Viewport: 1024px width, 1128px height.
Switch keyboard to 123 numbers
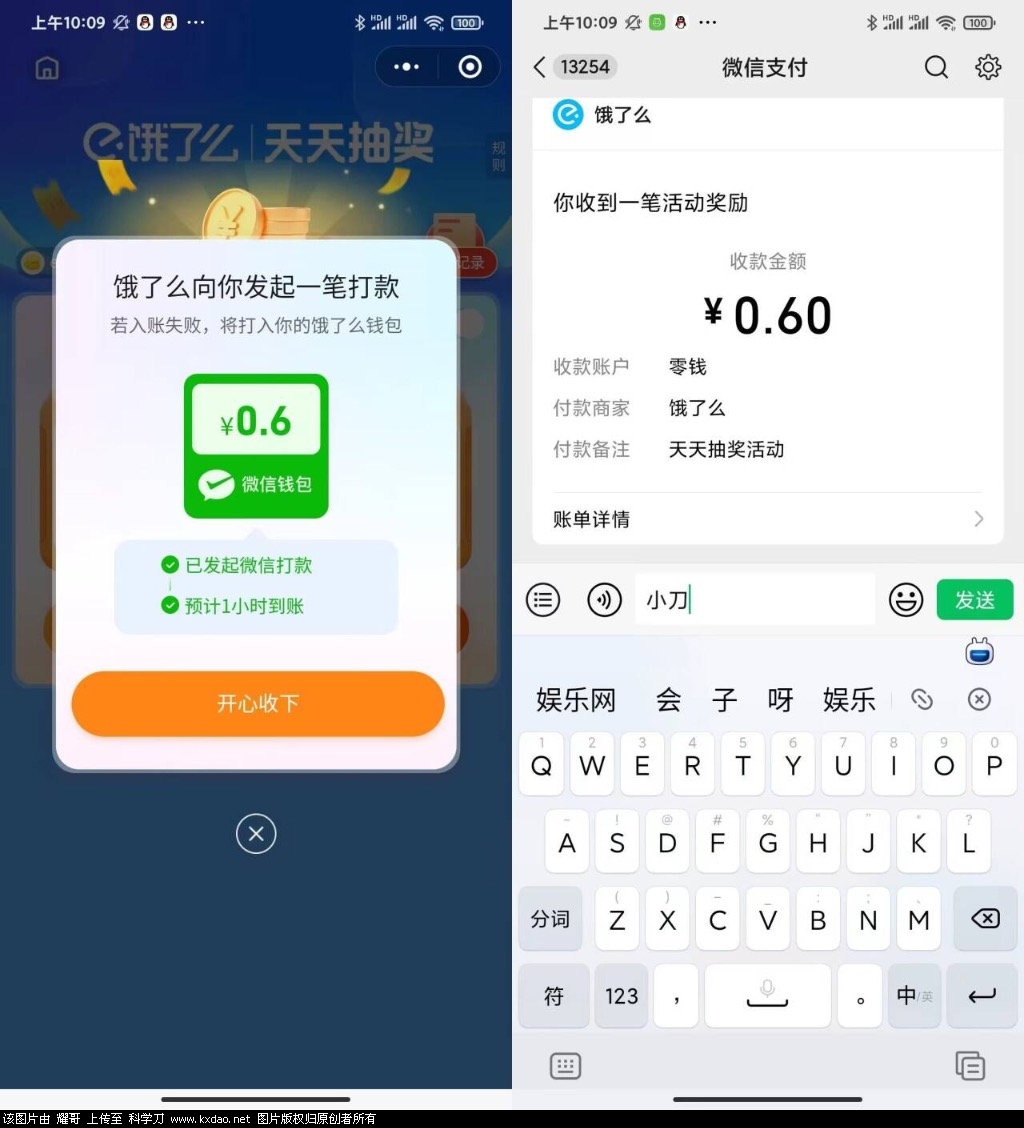click(x=621, y=996)
